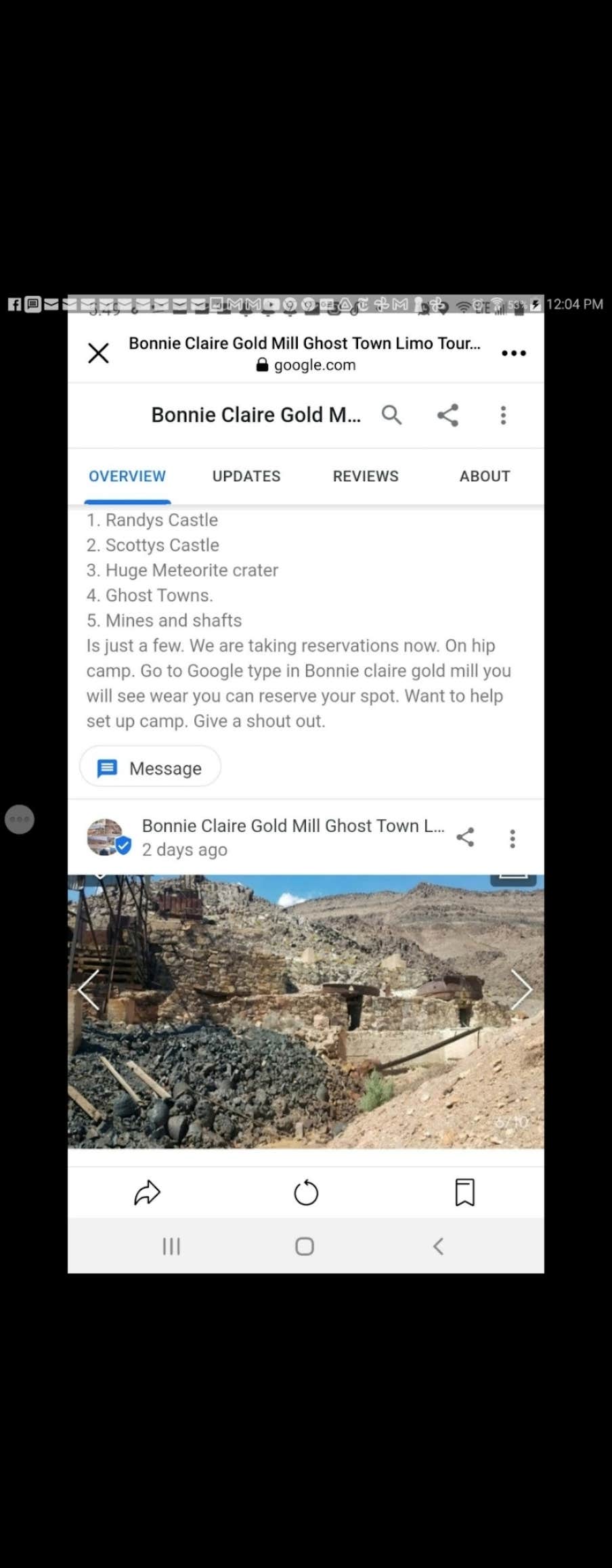Viewport: 612px width, 1568px height.
Task: Share the post from 2 days ago
Action: pyautogui.click(x=465, y=837)
